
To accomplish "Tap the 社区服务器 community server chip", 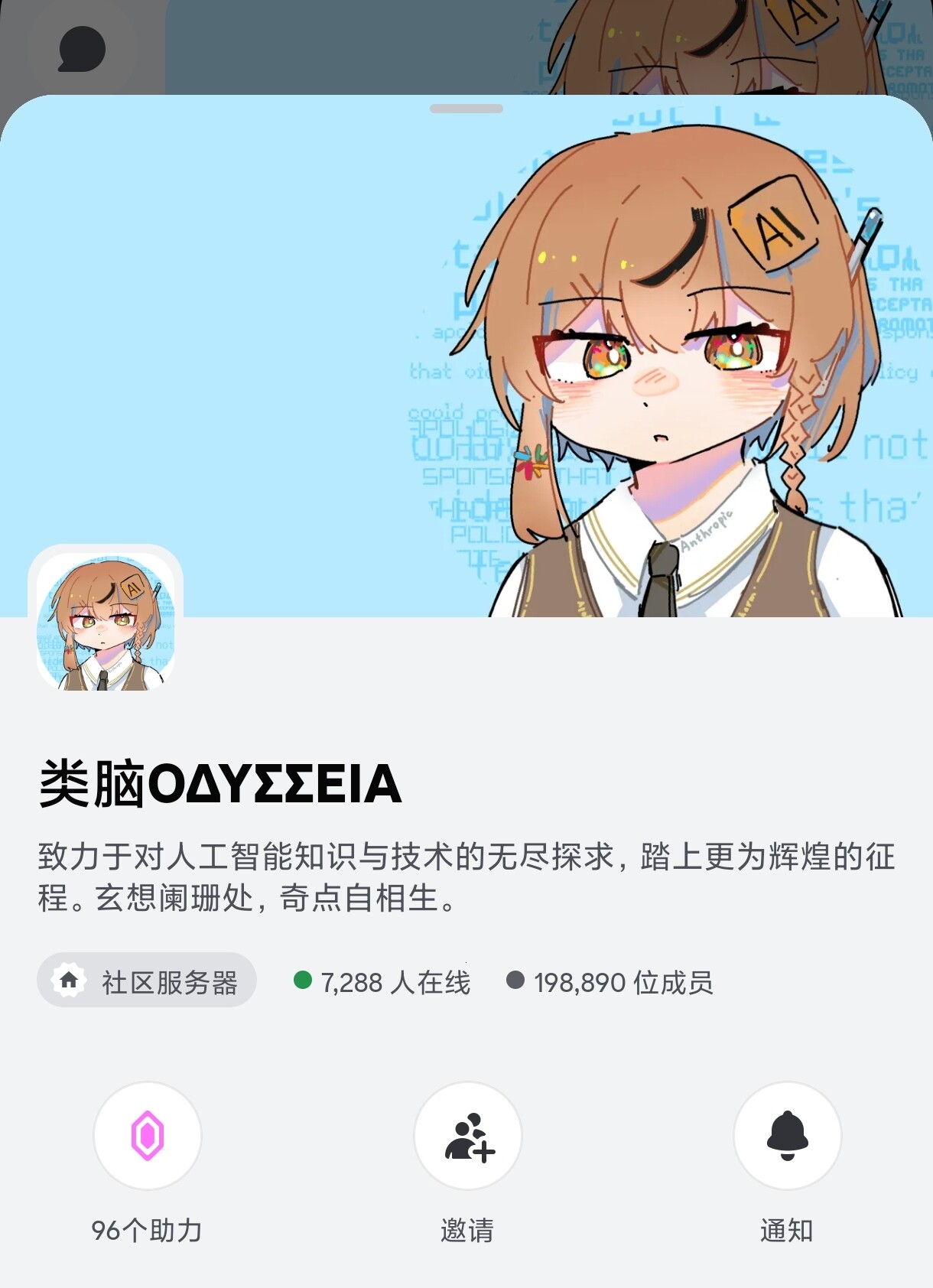I will coord(147,981).
